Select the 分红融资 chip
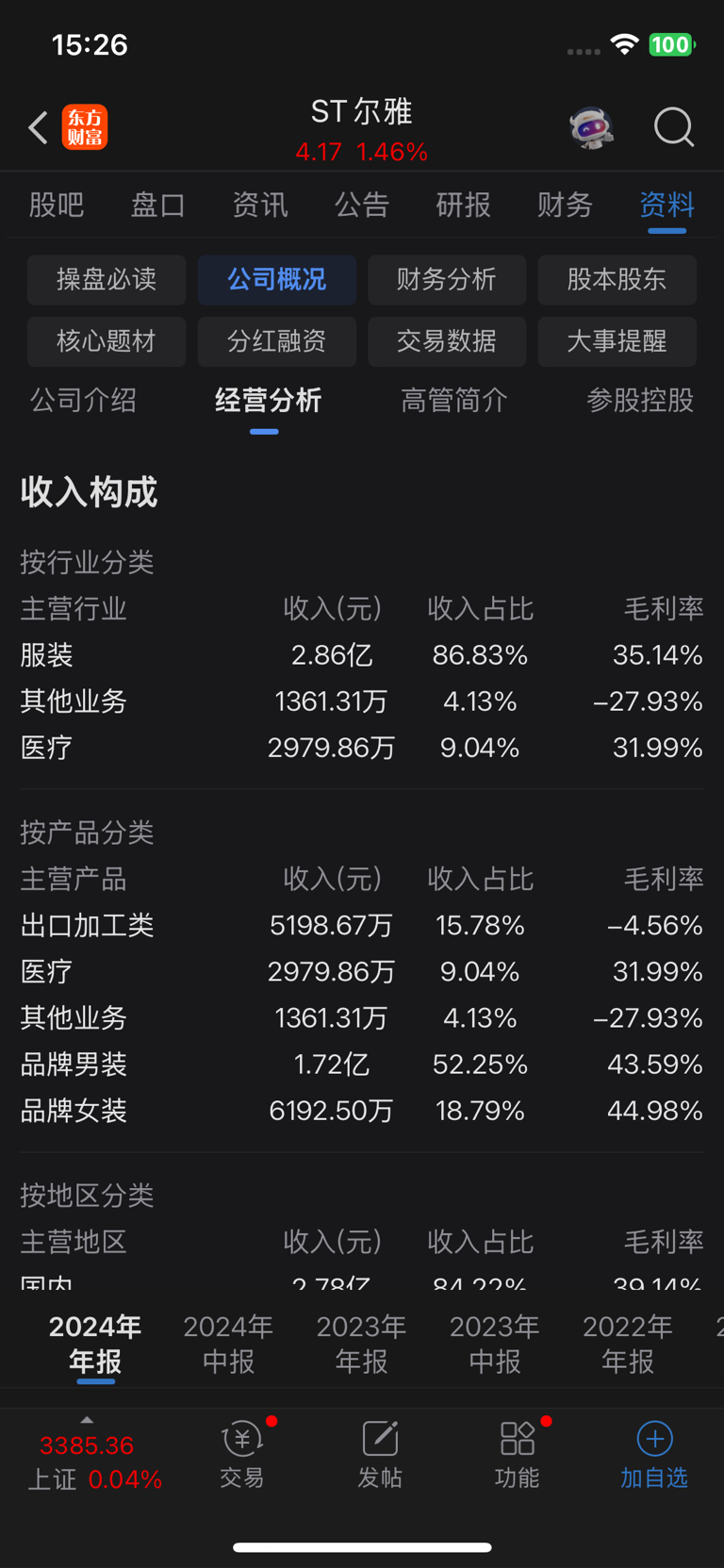724x1568 pixels. pyautogui.click(x=277, y=341)
